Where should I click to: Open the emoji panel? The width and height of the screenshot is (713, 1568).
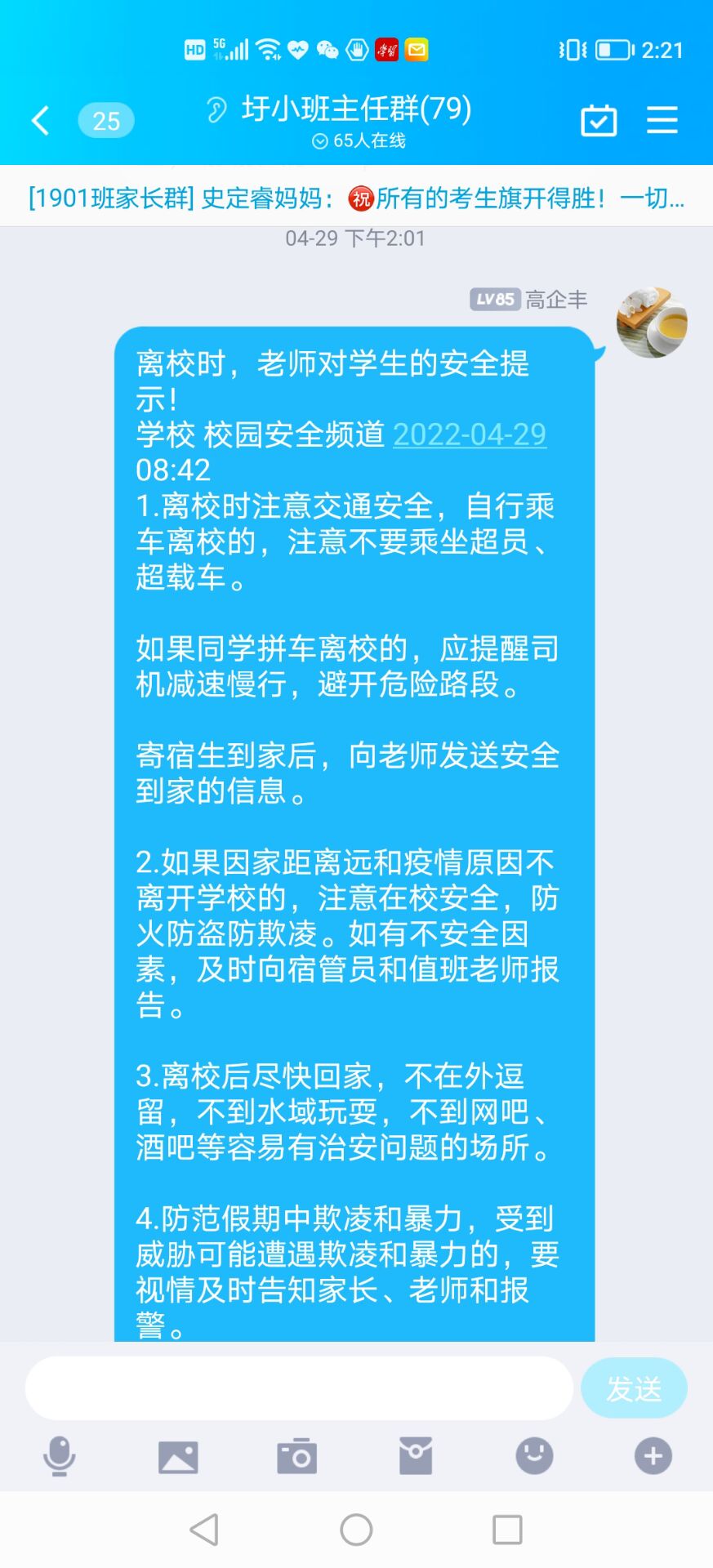click(x=535, y=1456)
